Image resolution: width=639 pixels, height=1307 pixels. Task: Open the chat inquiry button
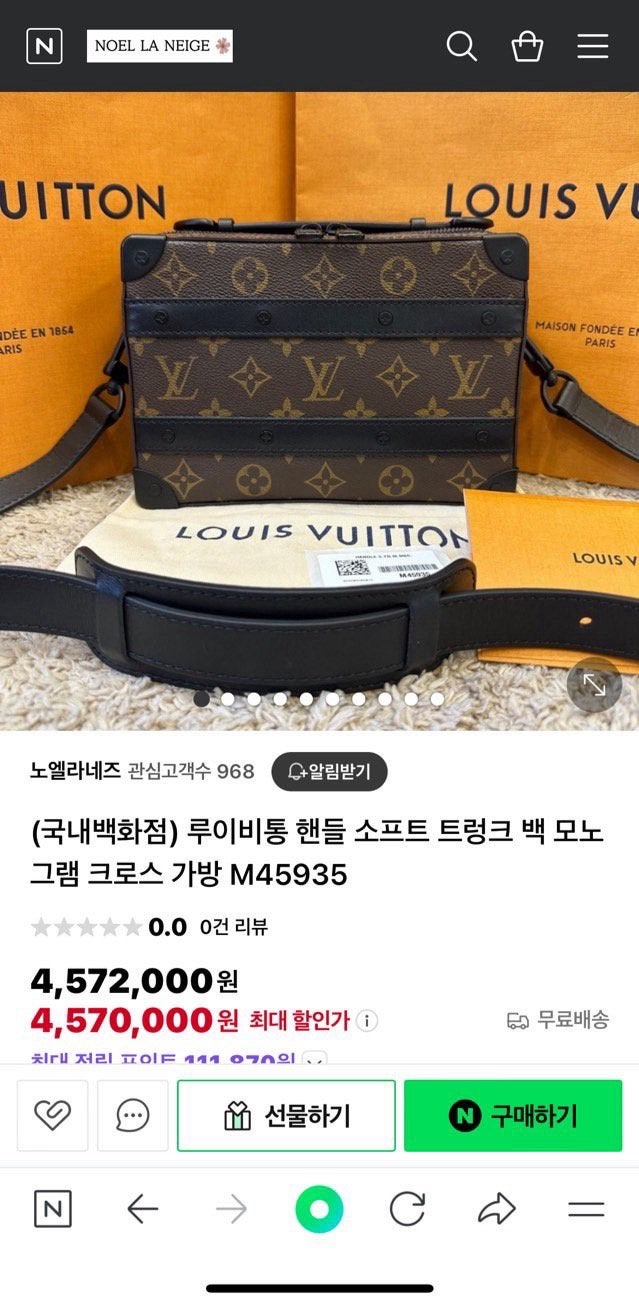(x=132, y=1115)
